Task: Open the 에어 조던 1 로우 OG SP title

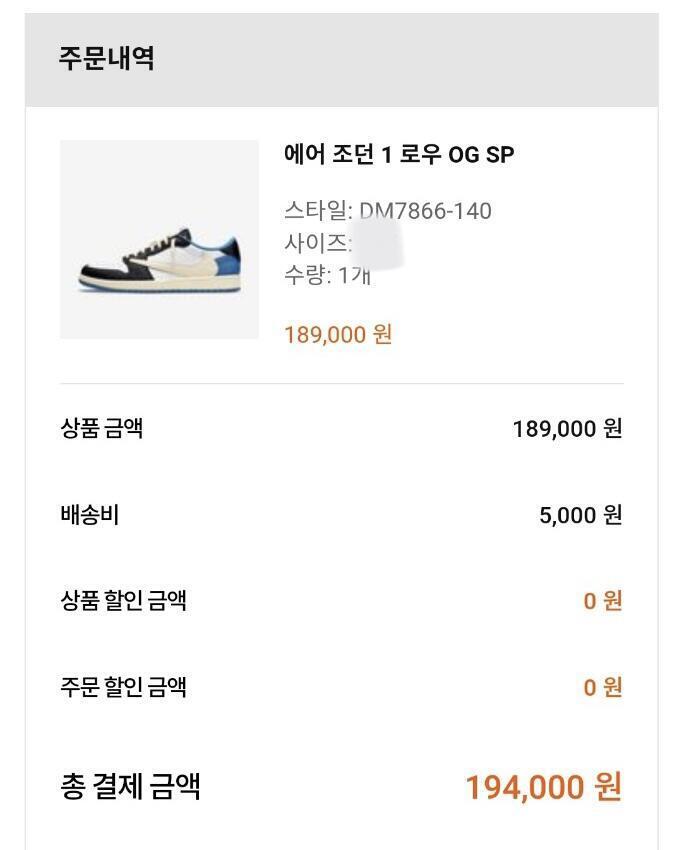Action: pos(399,155)
